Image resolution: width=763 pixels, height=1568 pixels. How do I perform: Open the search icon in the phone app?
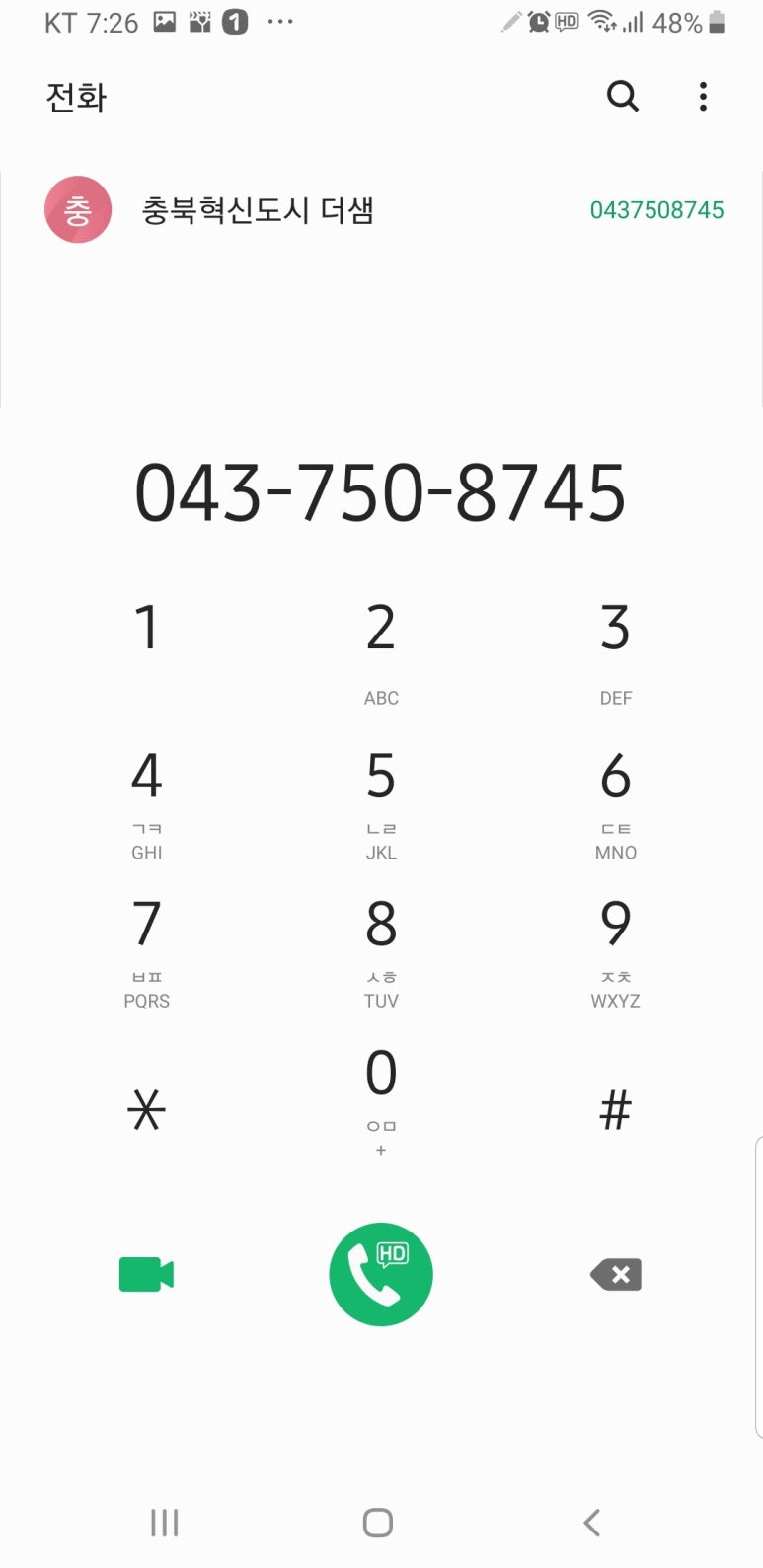[x=622, y=97]
